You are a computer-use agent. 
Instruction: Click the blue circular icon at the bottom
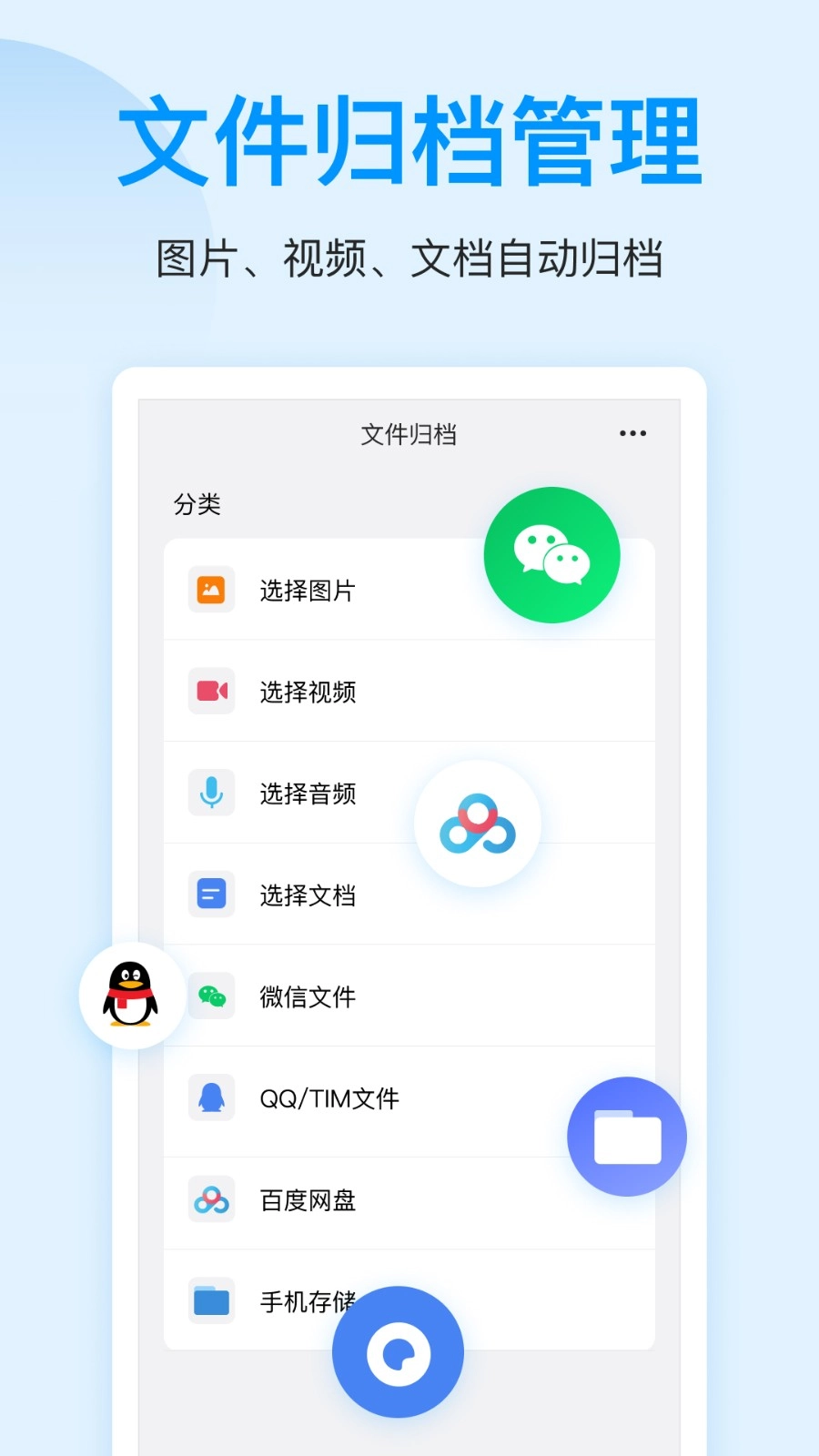(x=398, y=1352)
